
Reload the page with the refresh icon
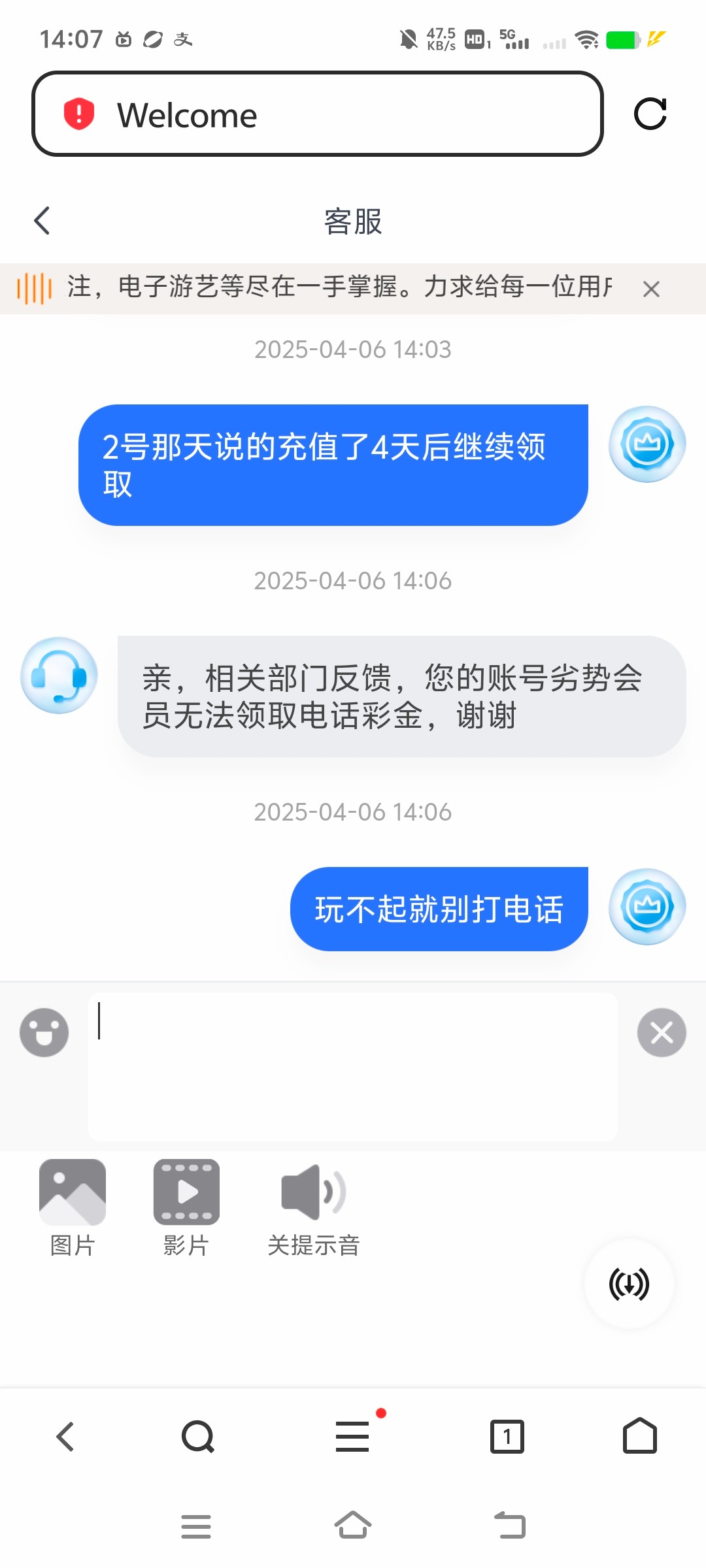click(x=650, y=114)
